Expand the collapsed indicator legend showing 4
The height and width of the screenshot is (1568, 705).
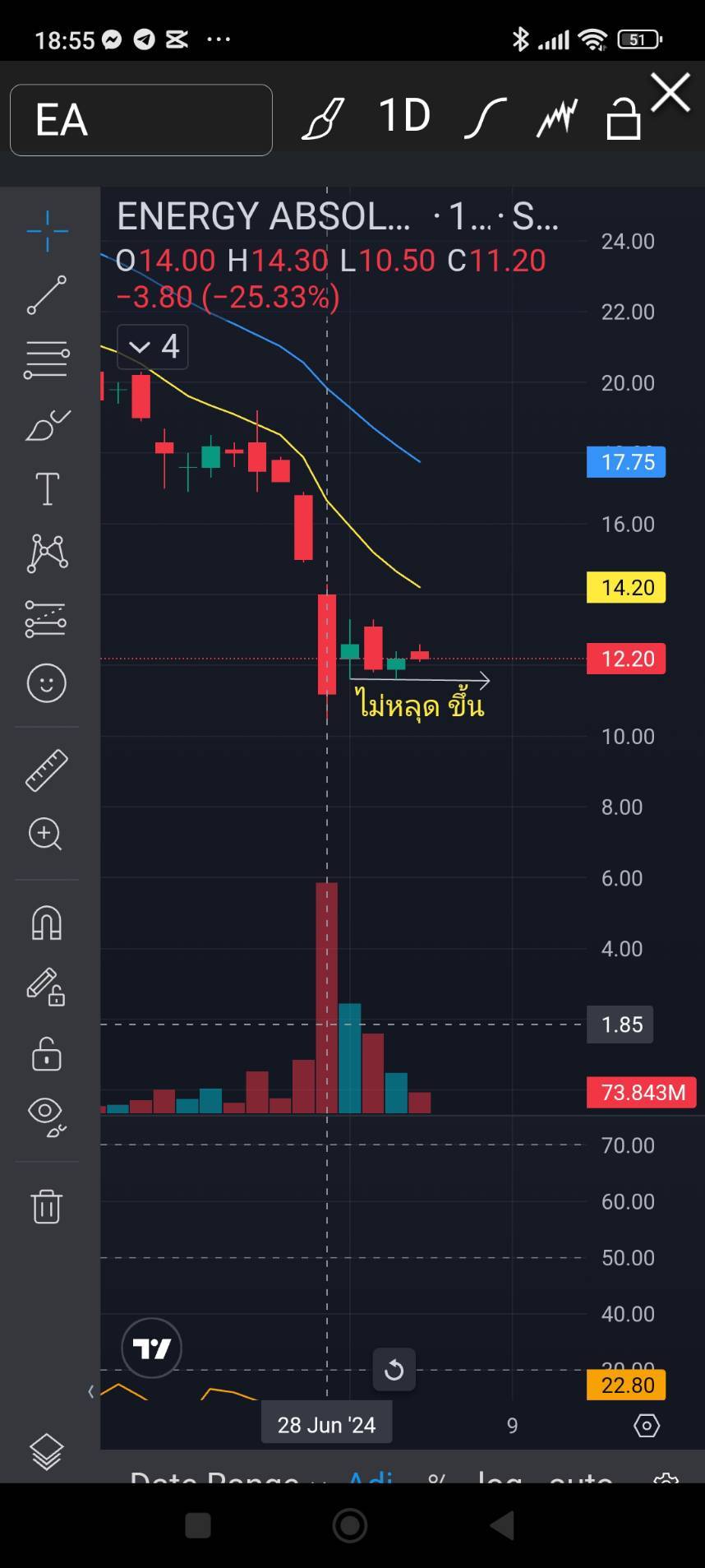(153, 347)
